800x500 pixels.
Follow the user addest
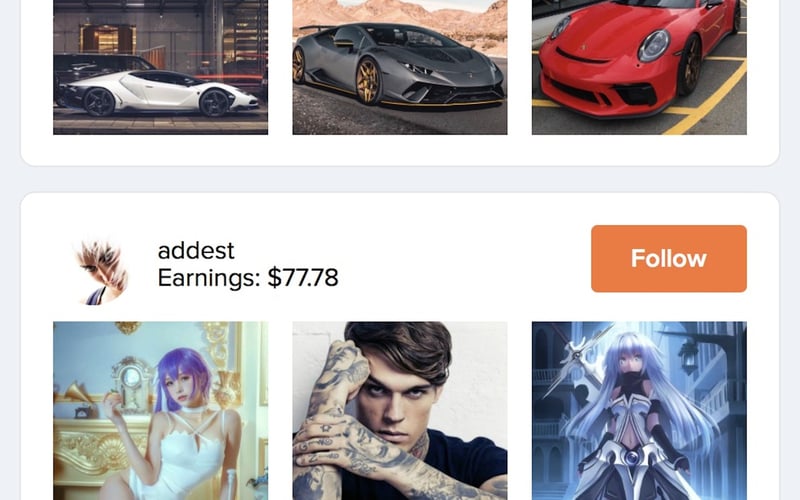coord(668,259)
